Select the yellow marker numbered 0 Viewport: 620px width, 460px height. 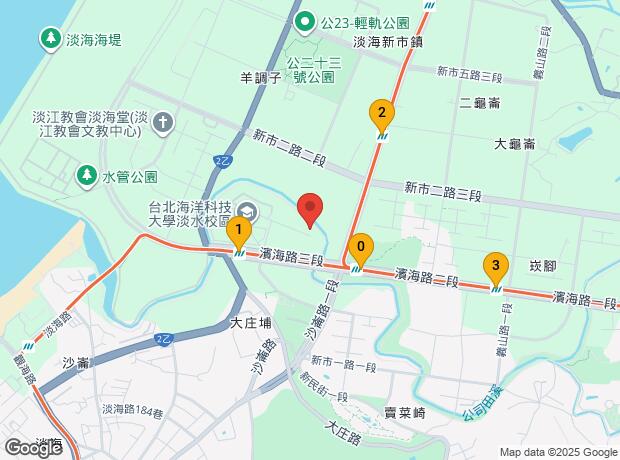tap(361, 249)
